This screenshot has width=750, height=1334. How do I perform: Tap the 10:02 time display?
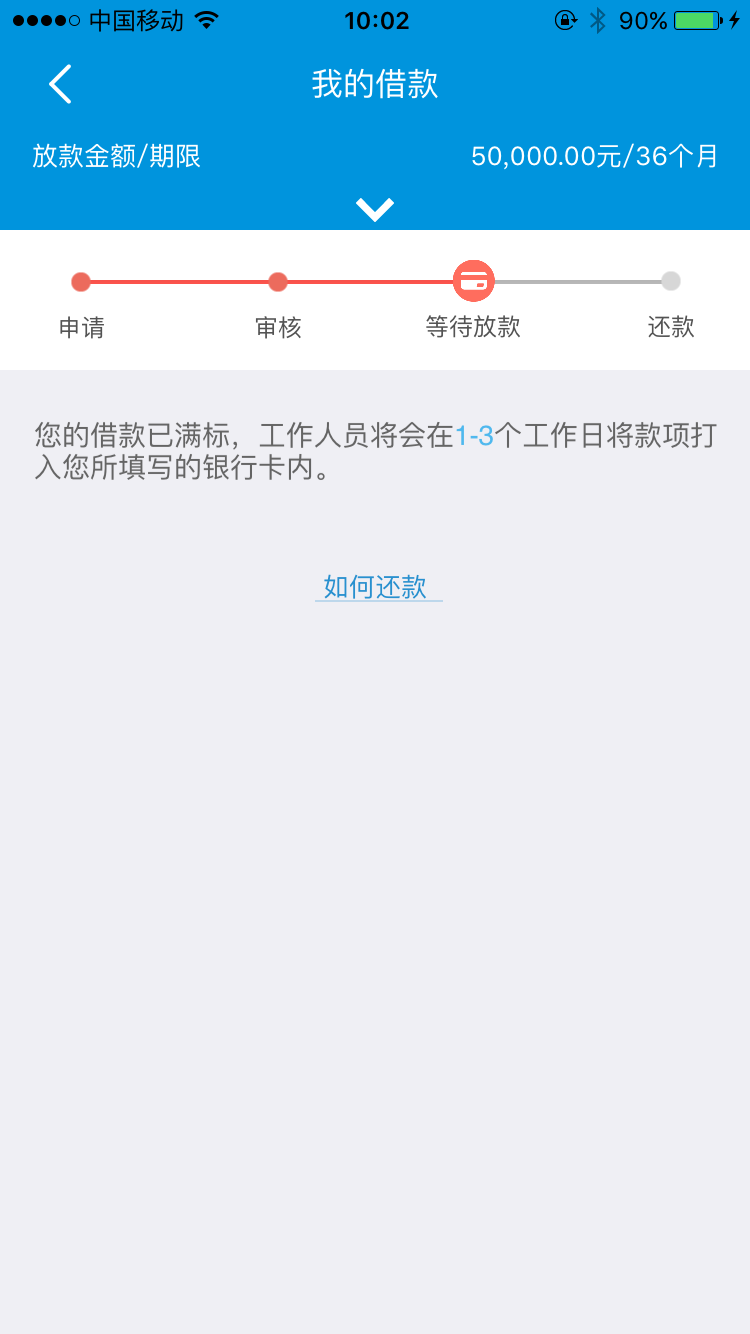(375, 20)
